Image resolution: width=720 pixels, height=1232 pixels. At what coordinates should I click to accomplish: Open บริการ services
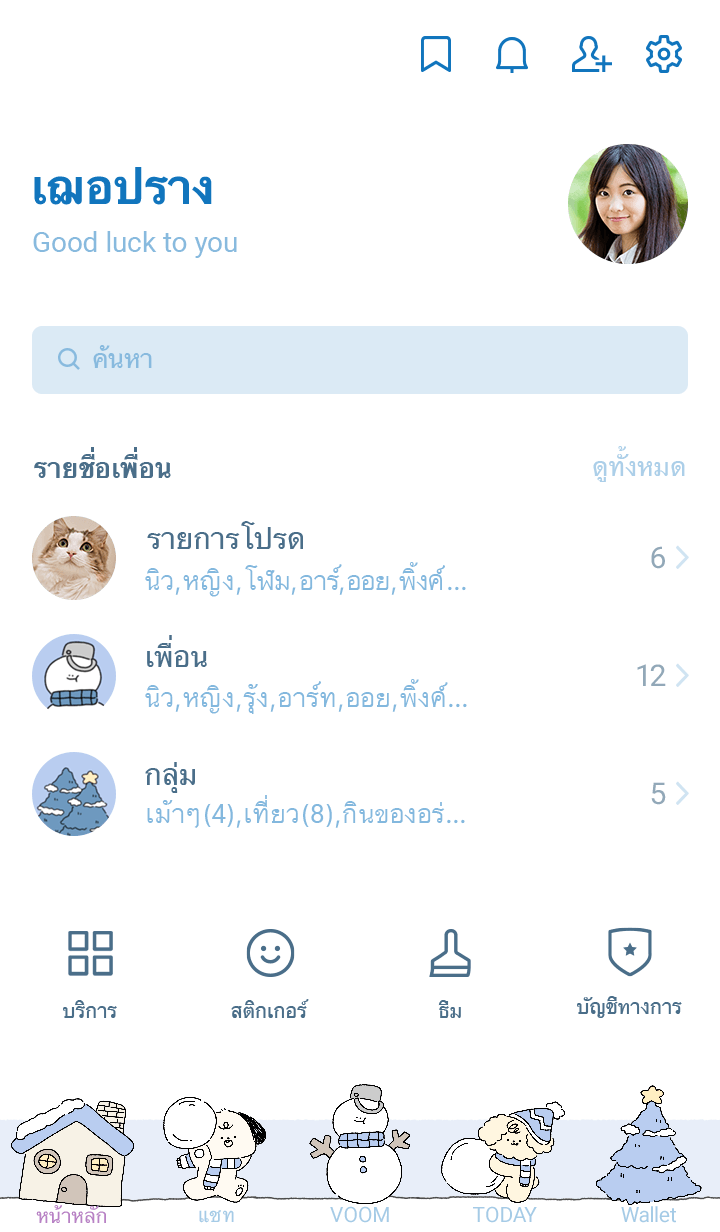90,974
